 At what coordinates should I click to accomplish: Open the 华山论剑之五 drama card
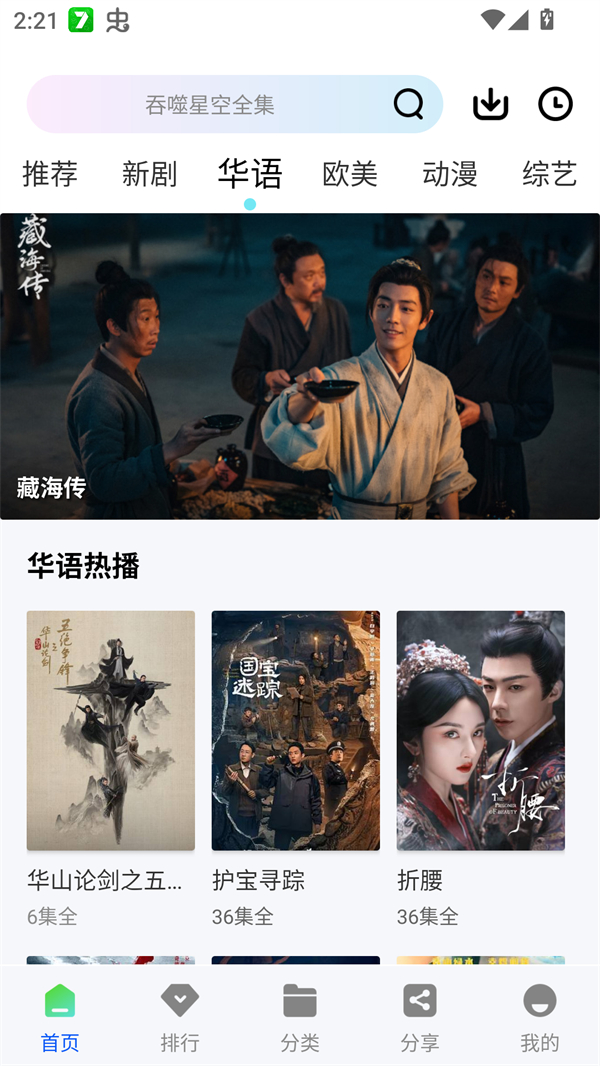point(111,731)
